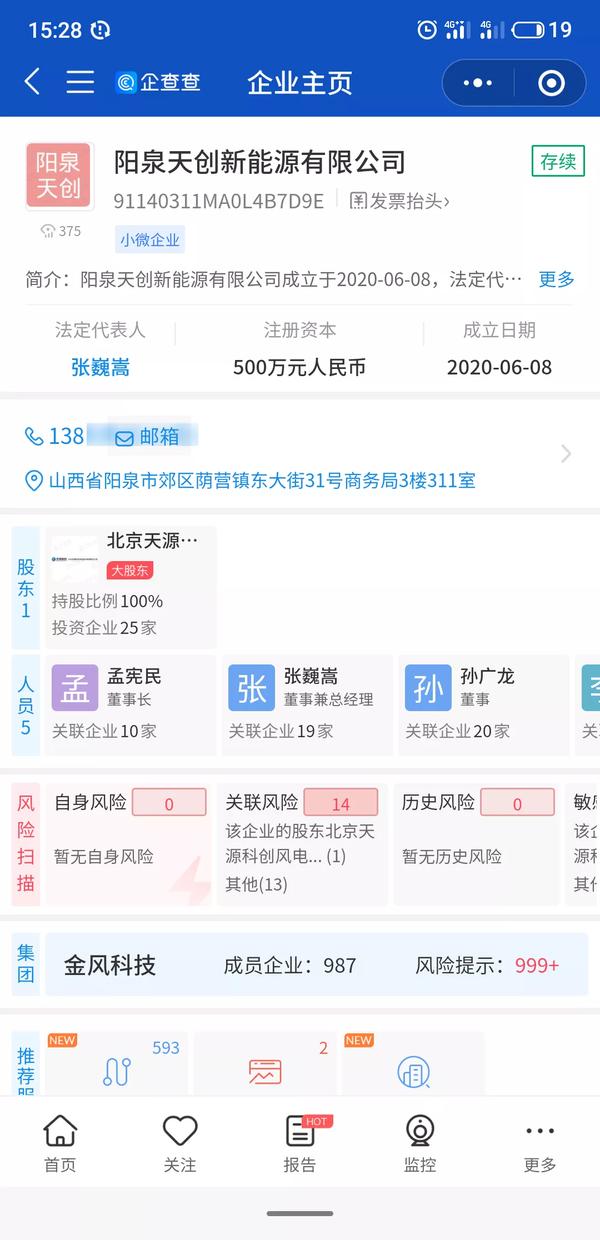Switch to 首页 home tab
This screenshot has height=1240, width=600.
(x=60, y=1143)
